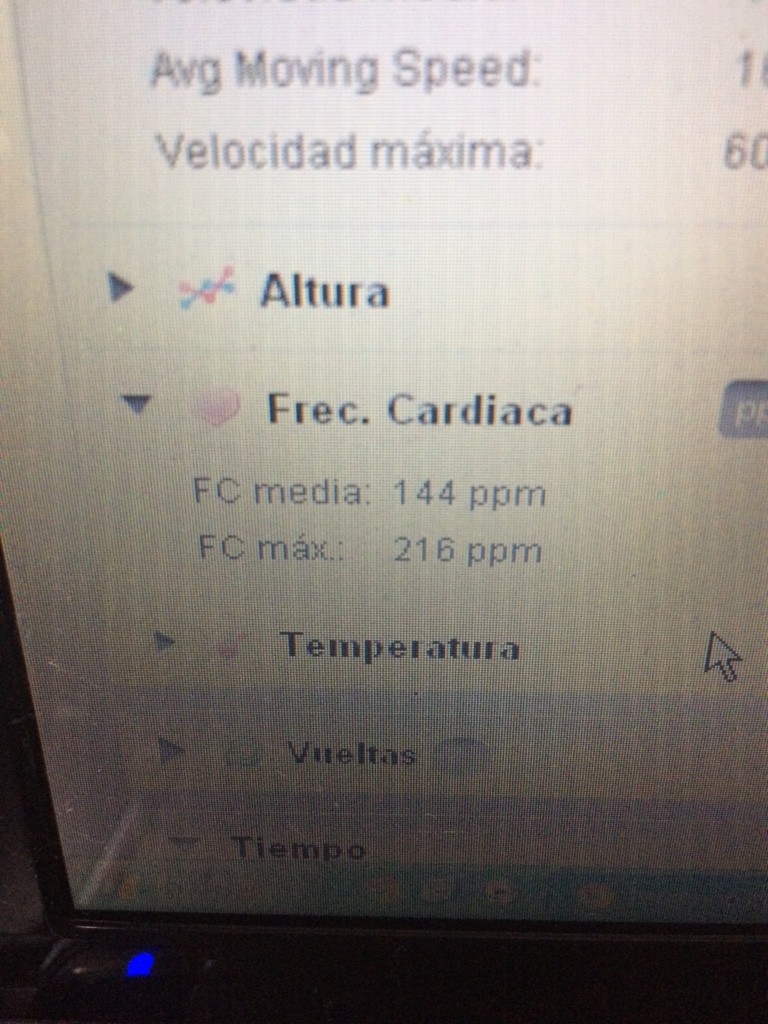Collapse the Tiempo section
The width and height of the screenshot is (768, 1024).
[x=184, y=842]
